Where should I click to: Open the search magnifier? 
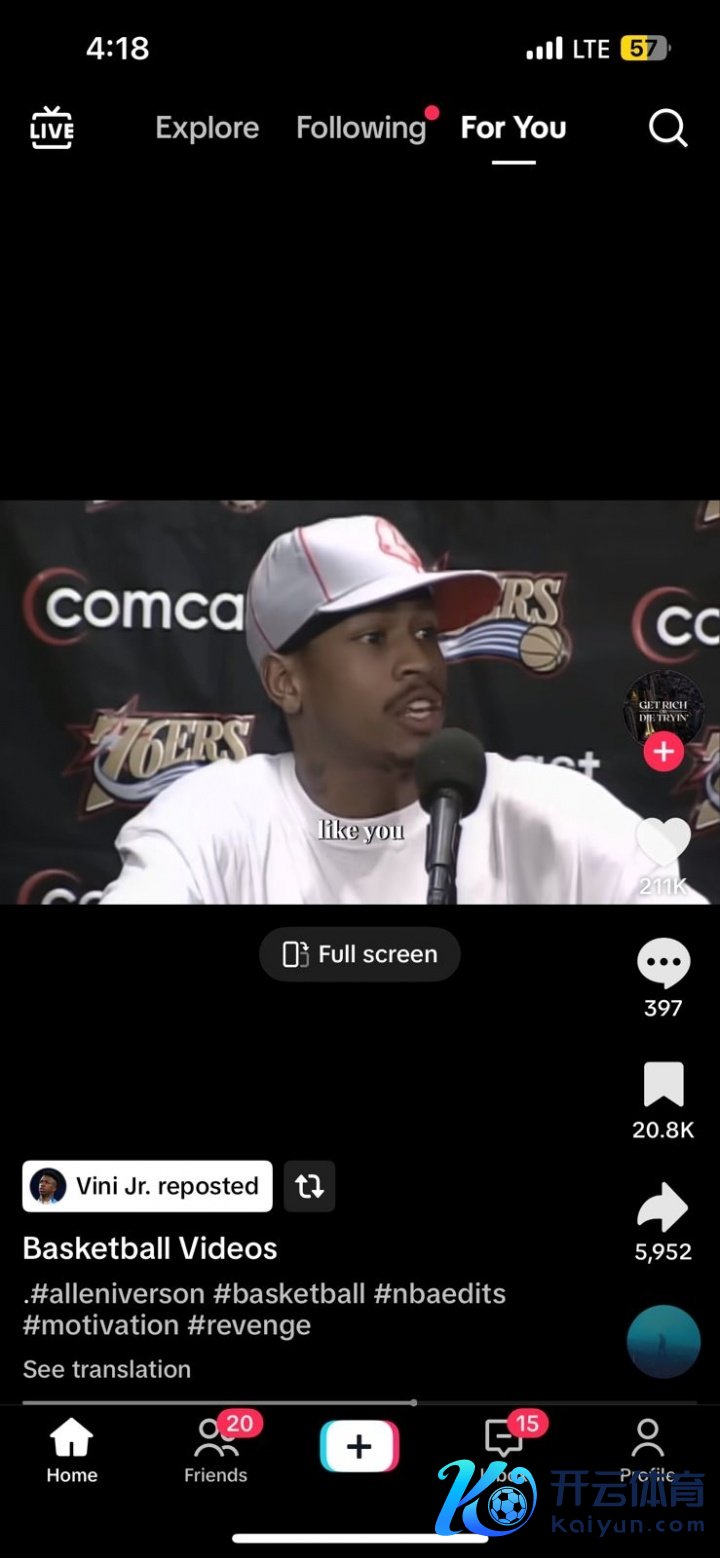(x=667, y=128)
